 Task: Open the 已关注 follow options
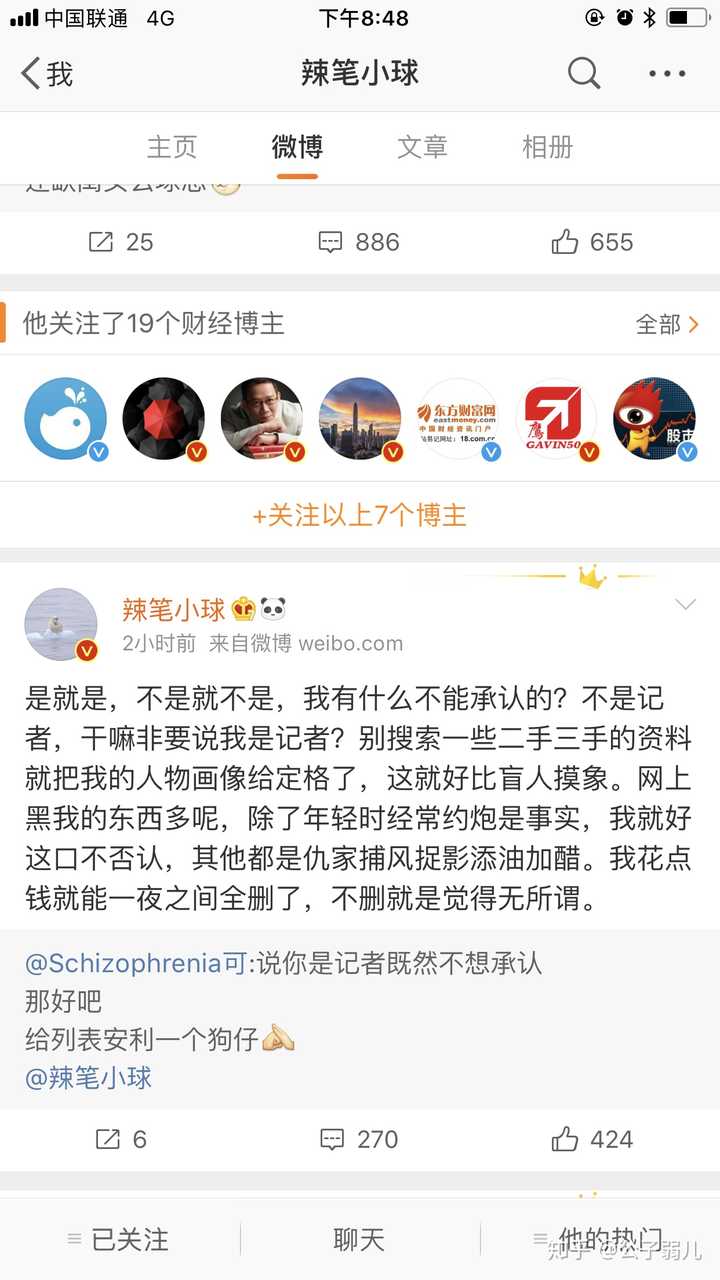tap(120, 1240)
